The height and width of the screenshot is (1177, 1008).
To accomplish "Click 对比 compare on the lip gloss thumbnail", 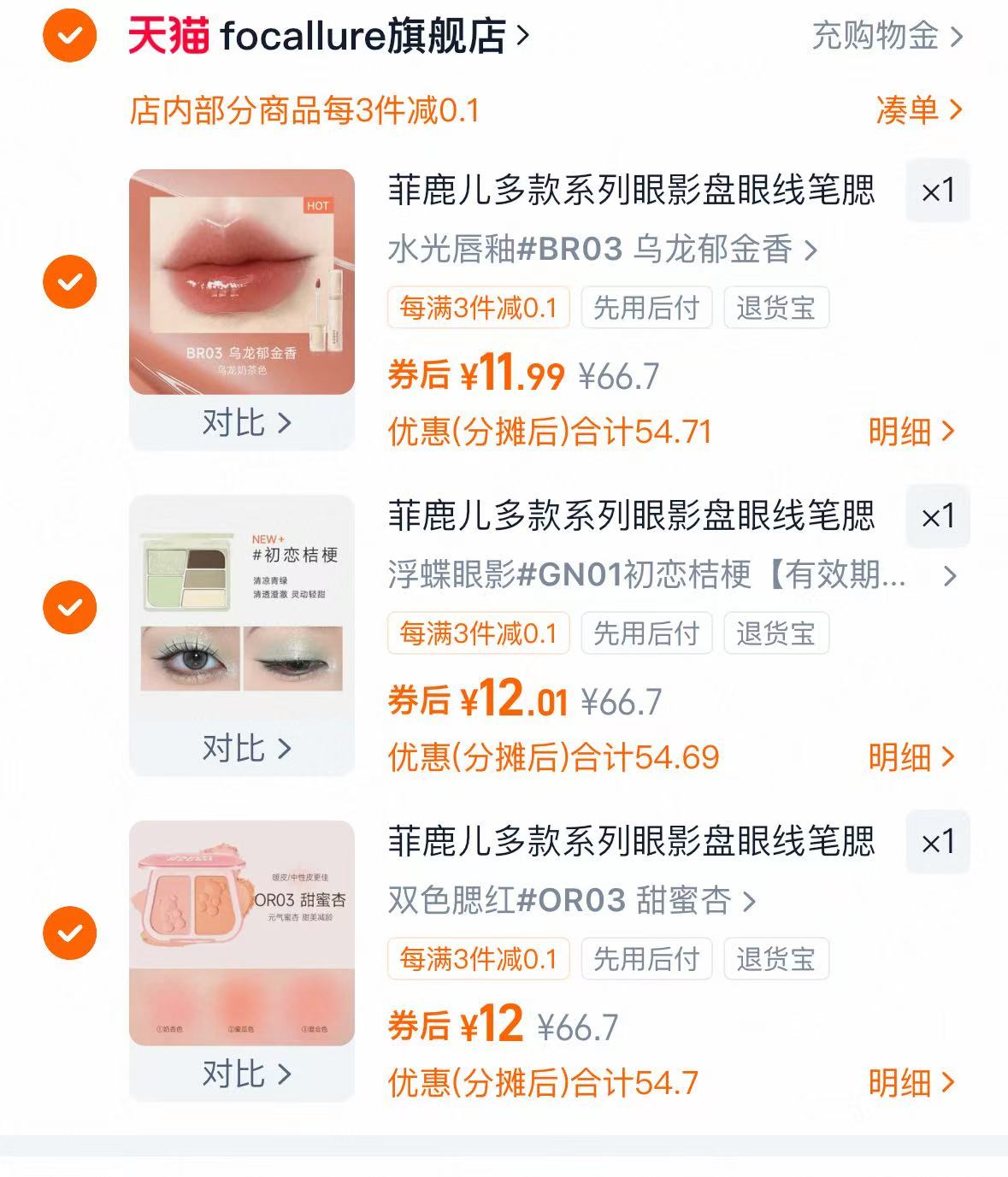I will pyautogui.click(x=242, y=421).
